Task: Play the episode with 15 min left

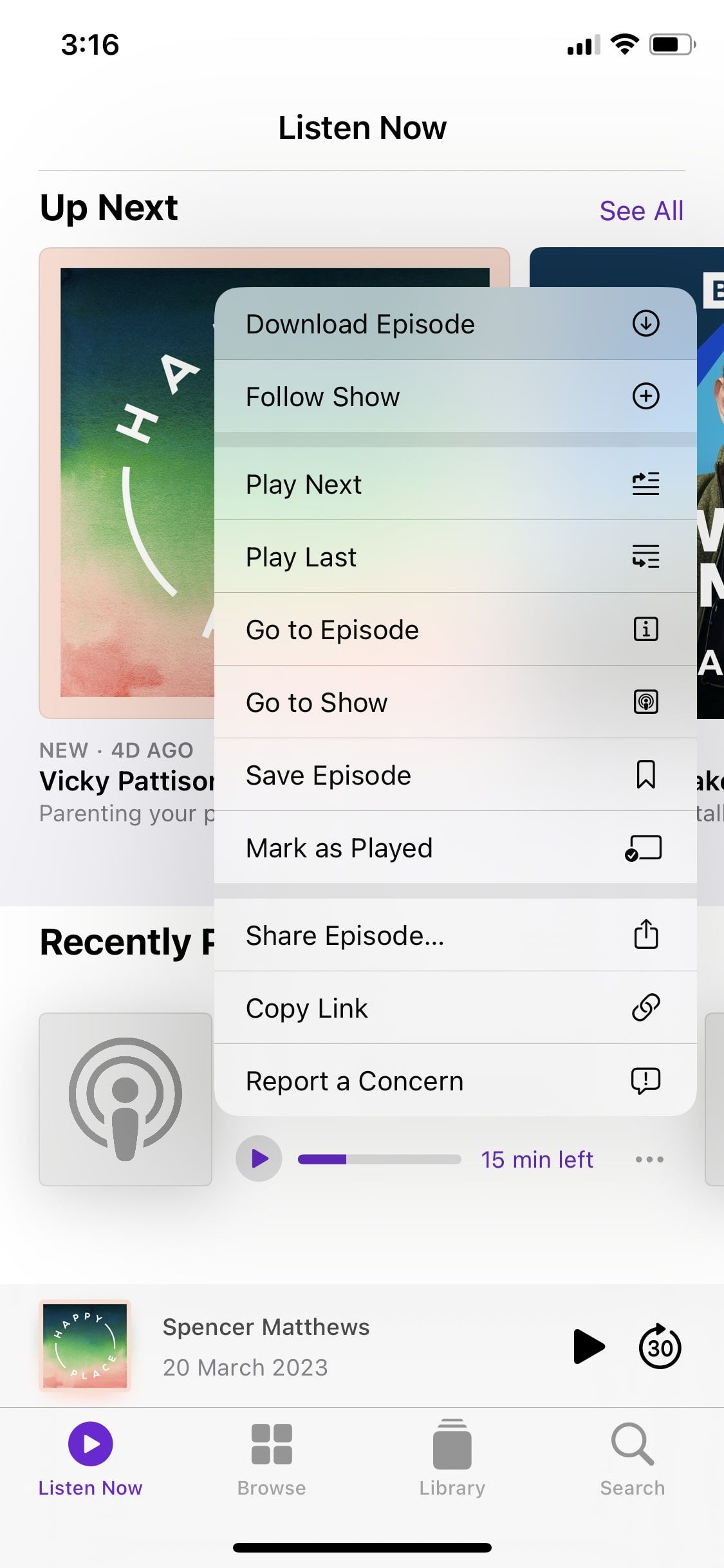Action: (259, 1159)
